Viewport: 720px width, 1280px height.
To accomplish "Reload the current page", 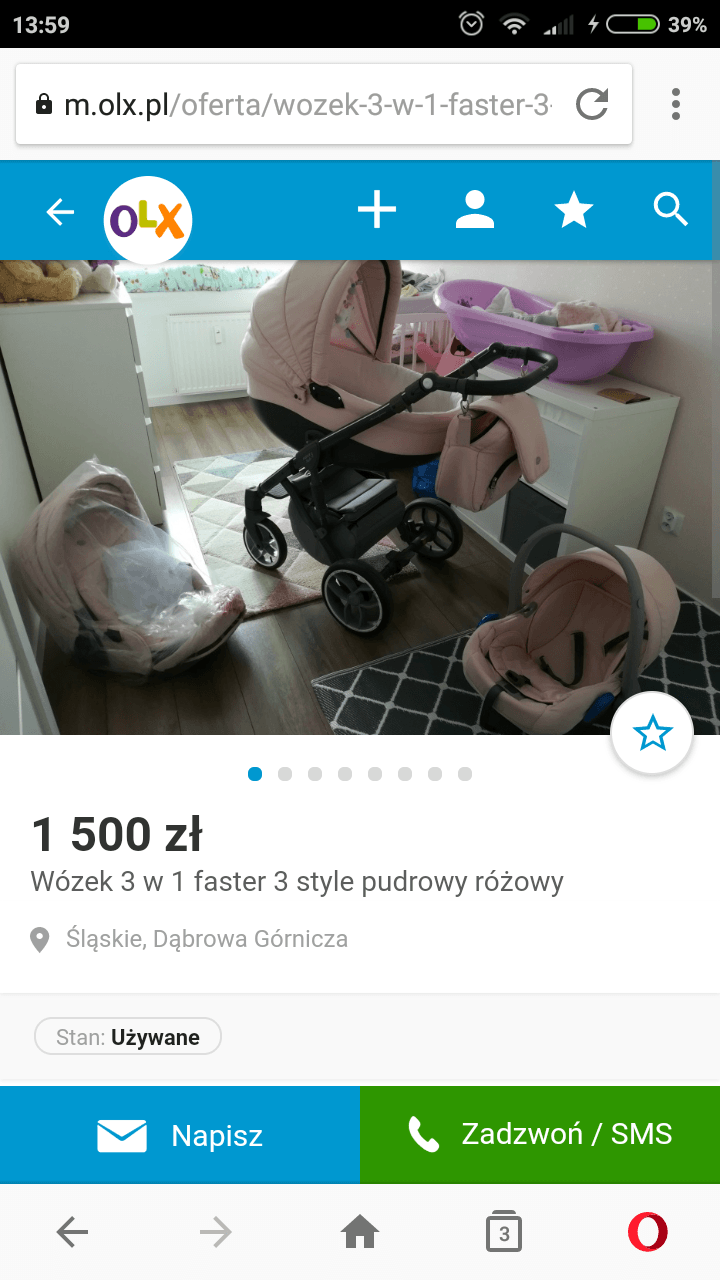I will [592, 104].
